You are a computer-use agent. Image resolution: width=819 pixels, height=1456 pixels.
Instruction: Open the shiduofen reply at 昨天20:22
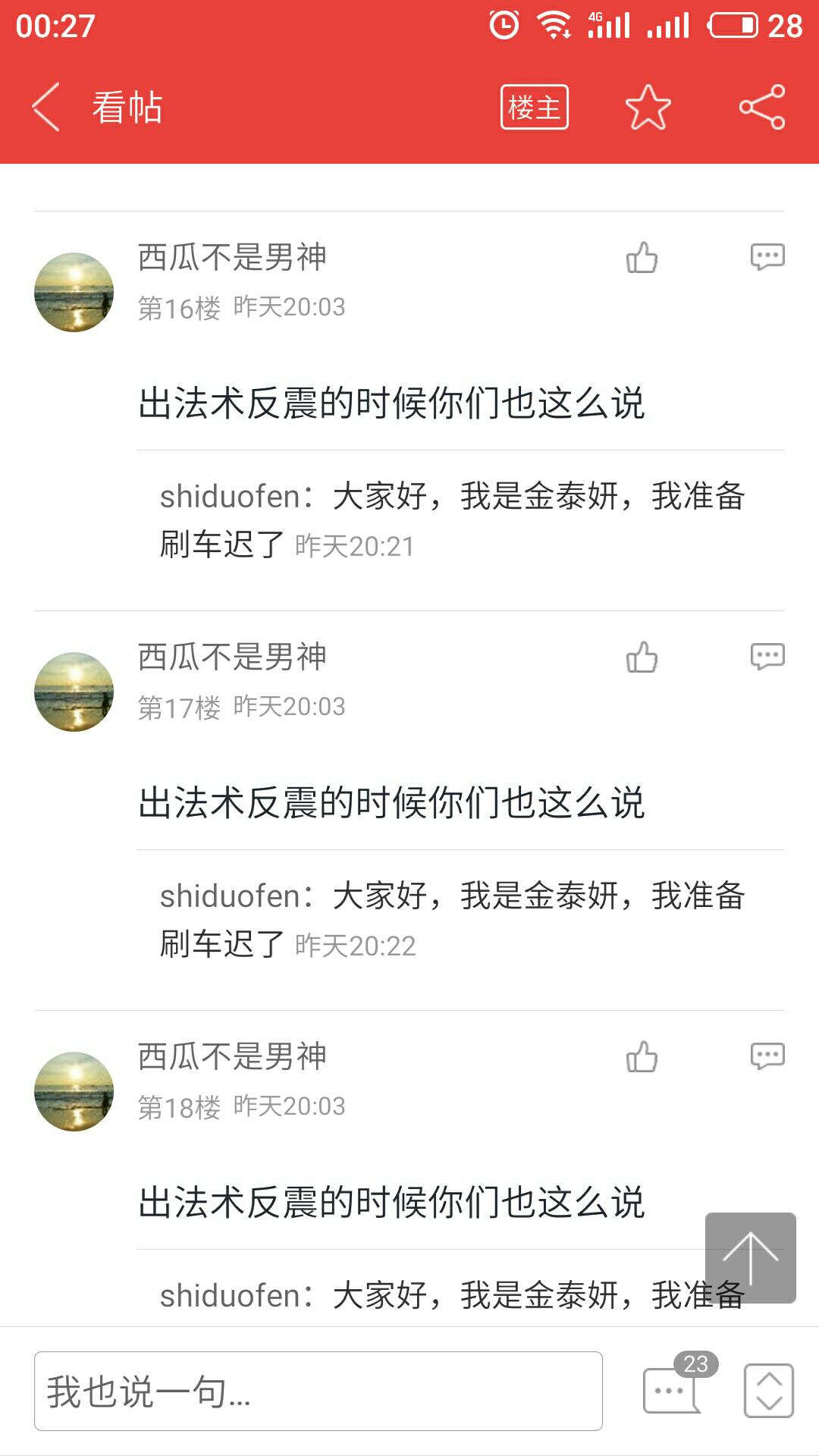coord(452,920)
